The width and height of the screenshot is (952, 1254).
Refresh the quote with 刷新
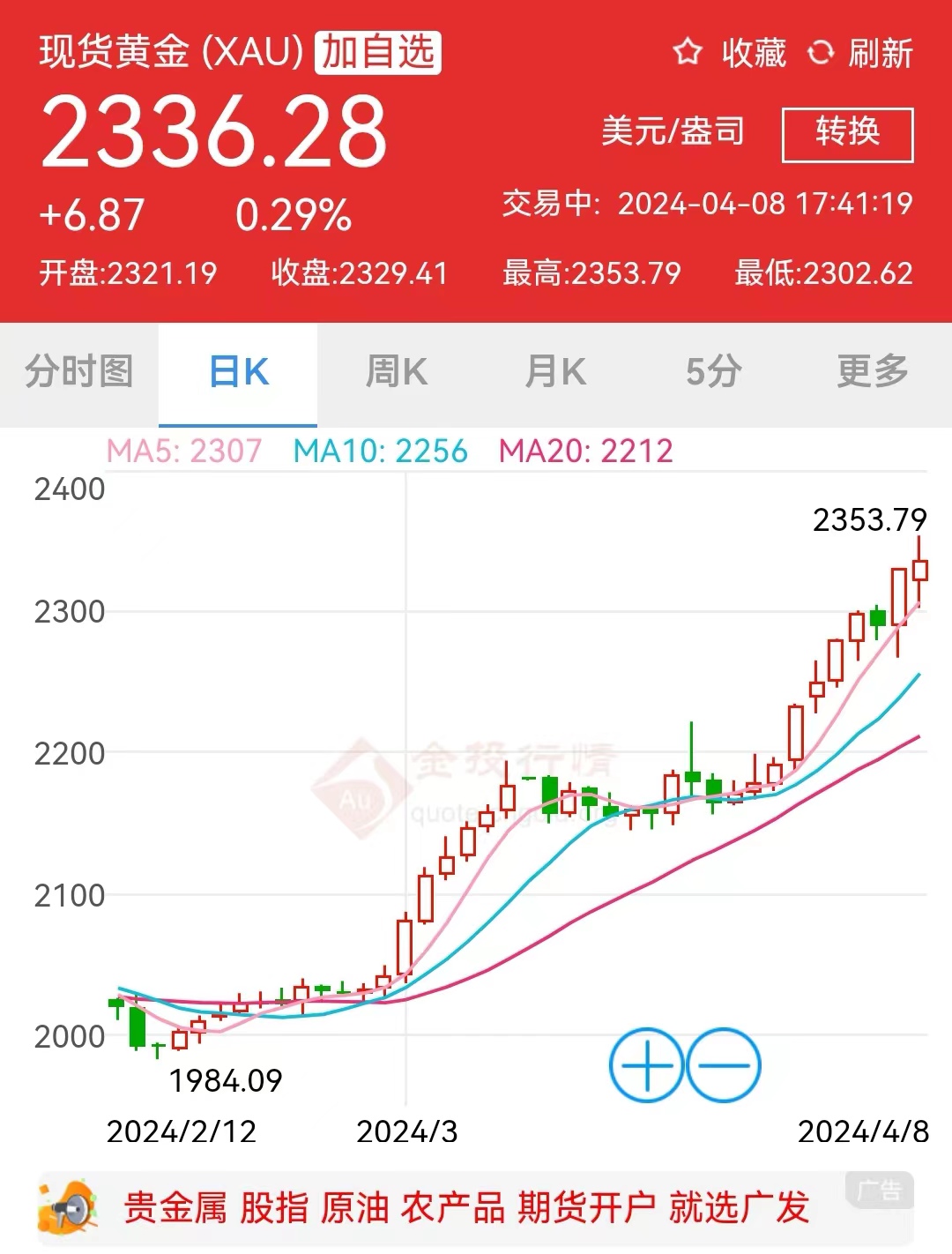pyautogui.click(x=860, y=53)
